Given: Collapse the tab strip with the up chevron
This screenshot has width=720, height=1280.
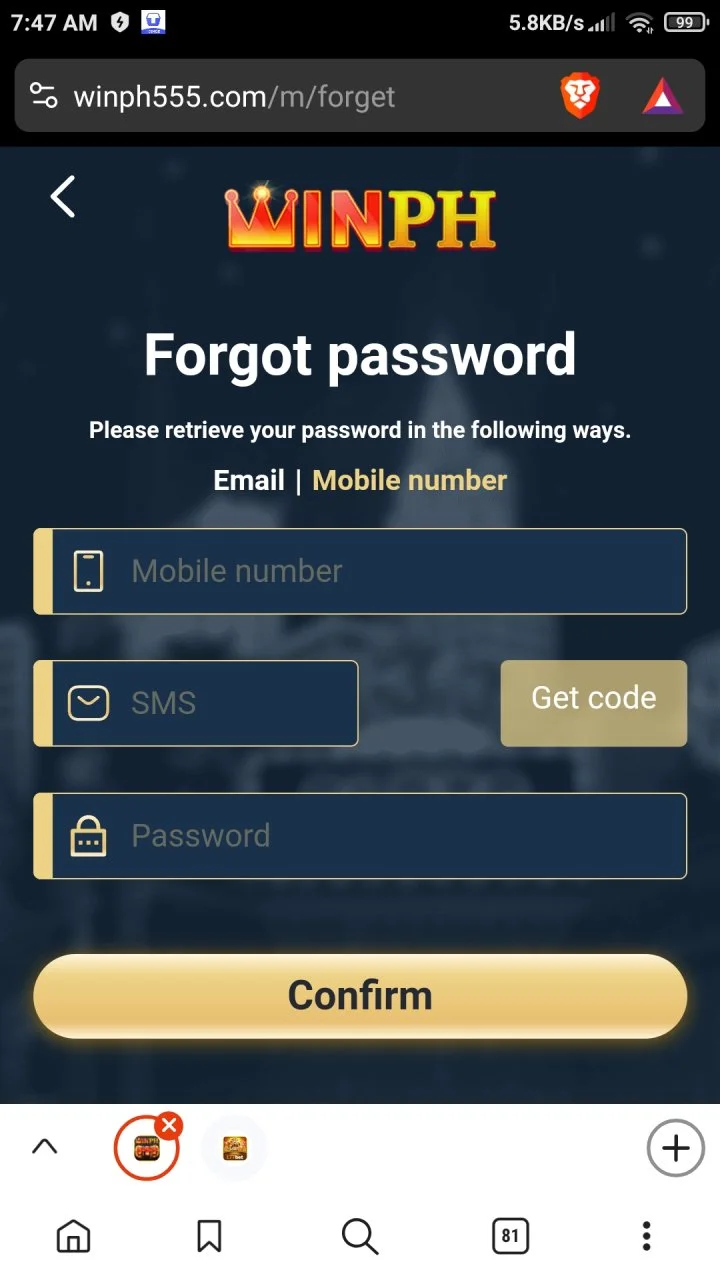Looking at the screenshot, I should click(x=45, y=1148).
